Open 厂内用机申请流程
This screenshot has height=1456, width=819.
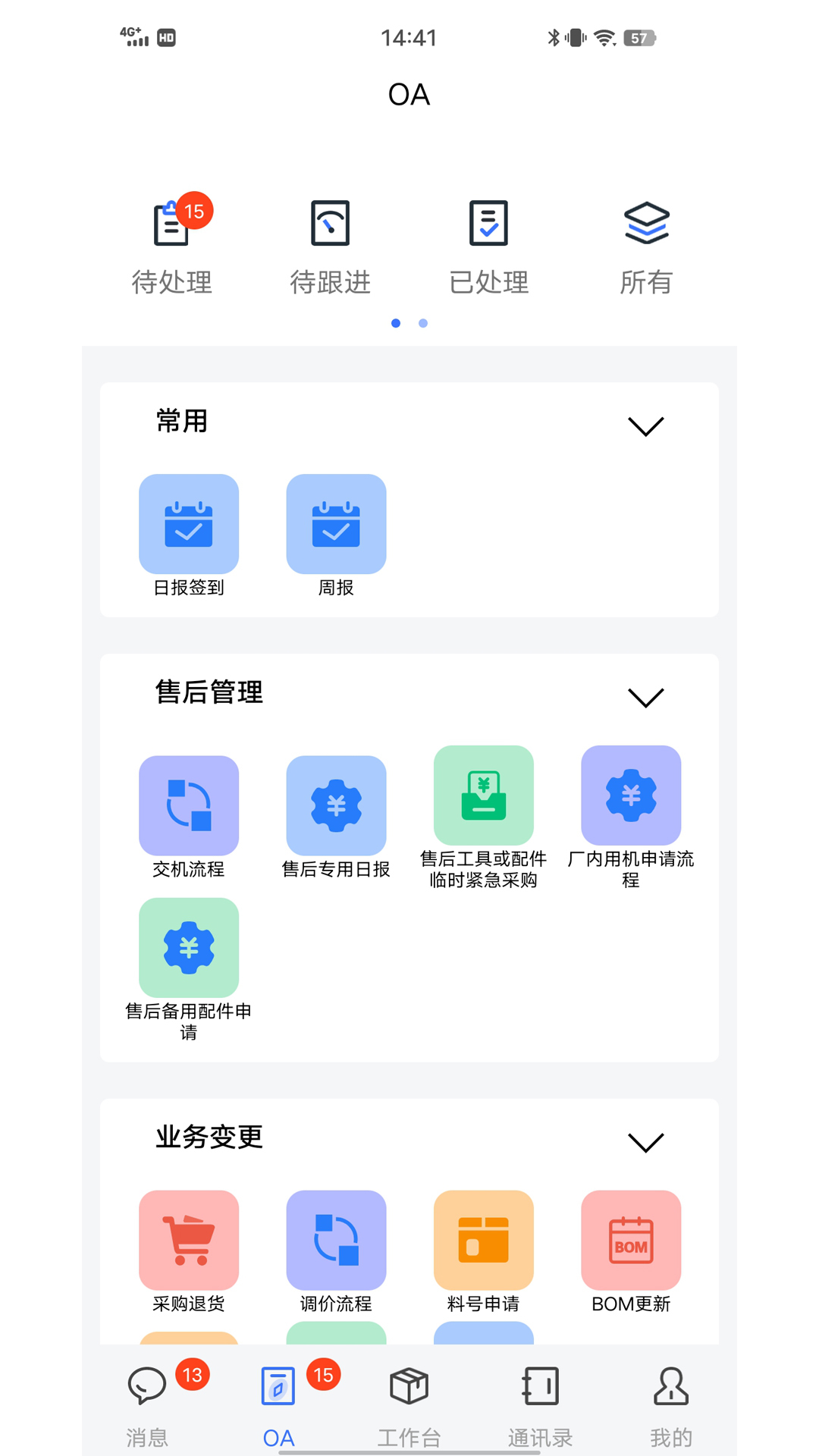[631, 795]
